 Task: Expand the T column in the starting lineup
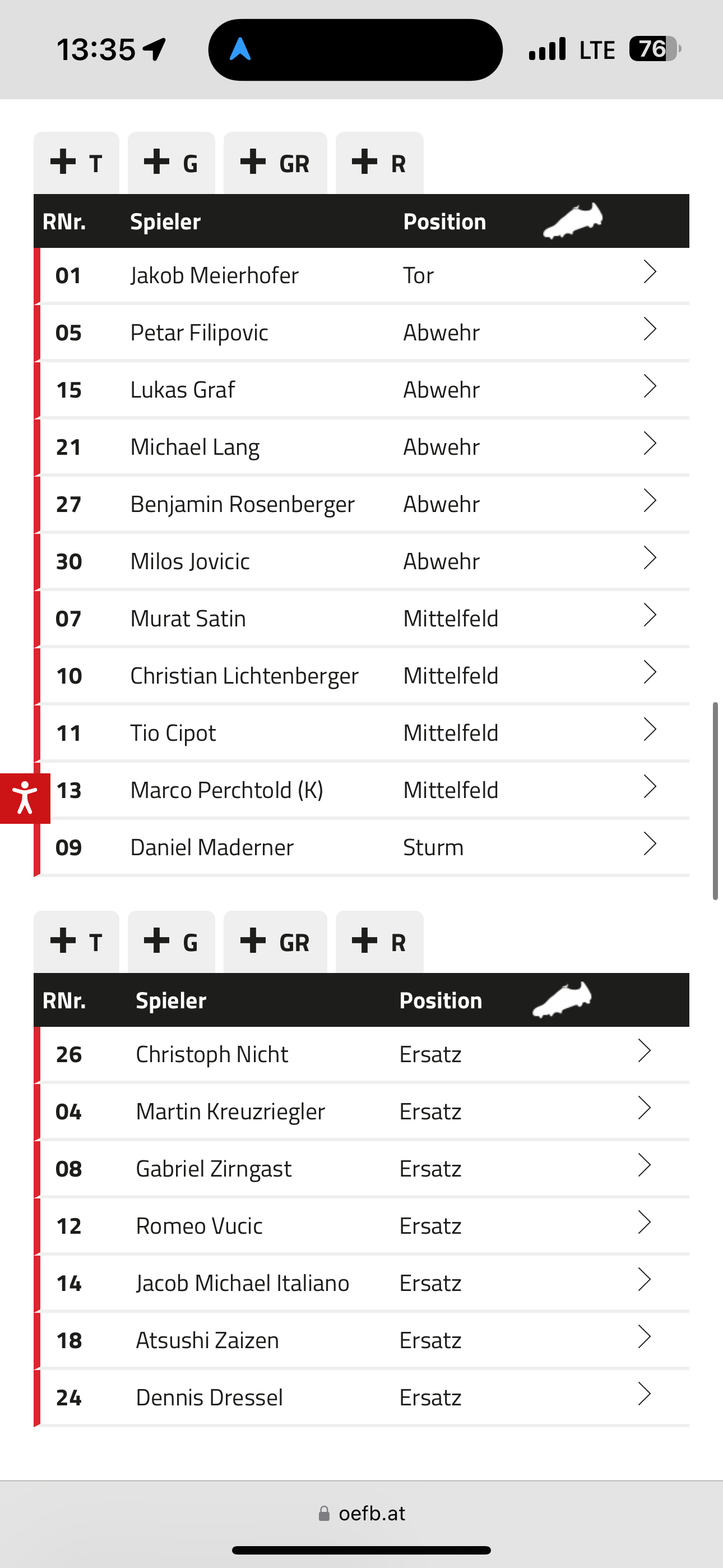77,163
